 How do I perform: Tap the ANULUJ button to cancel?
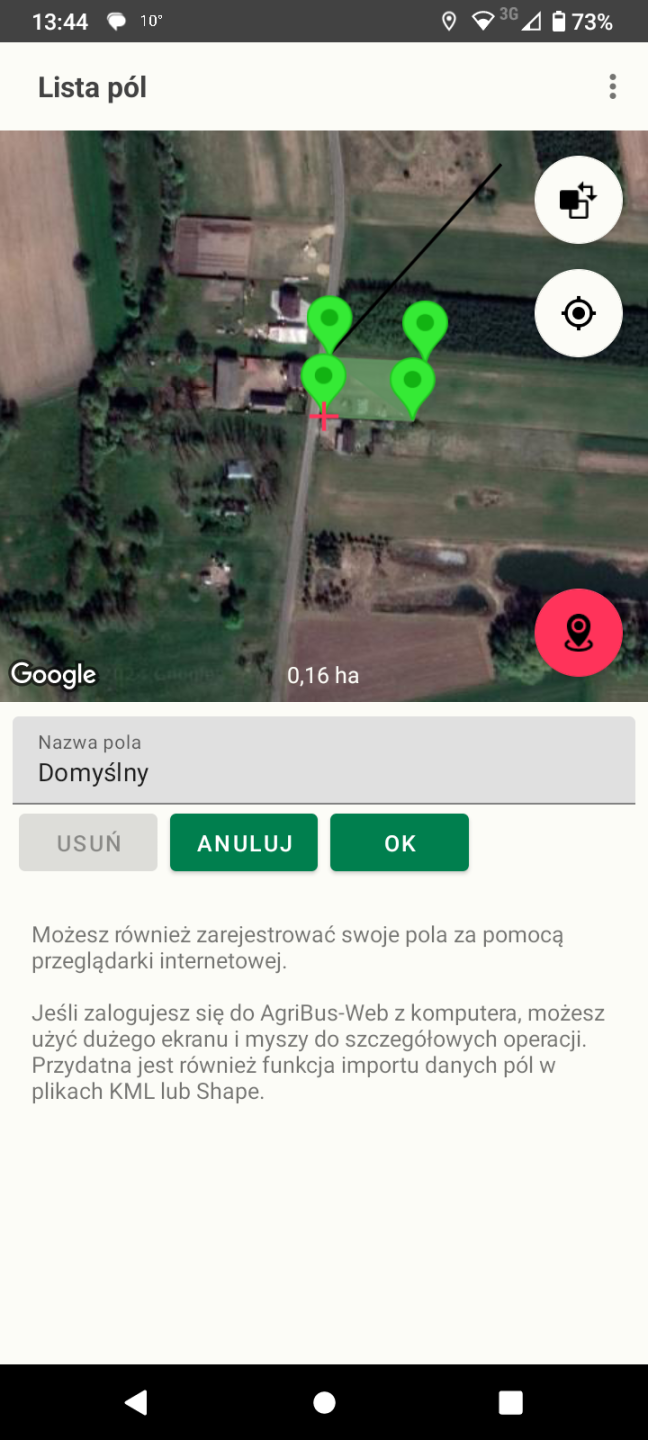click(x=244, y=843)
